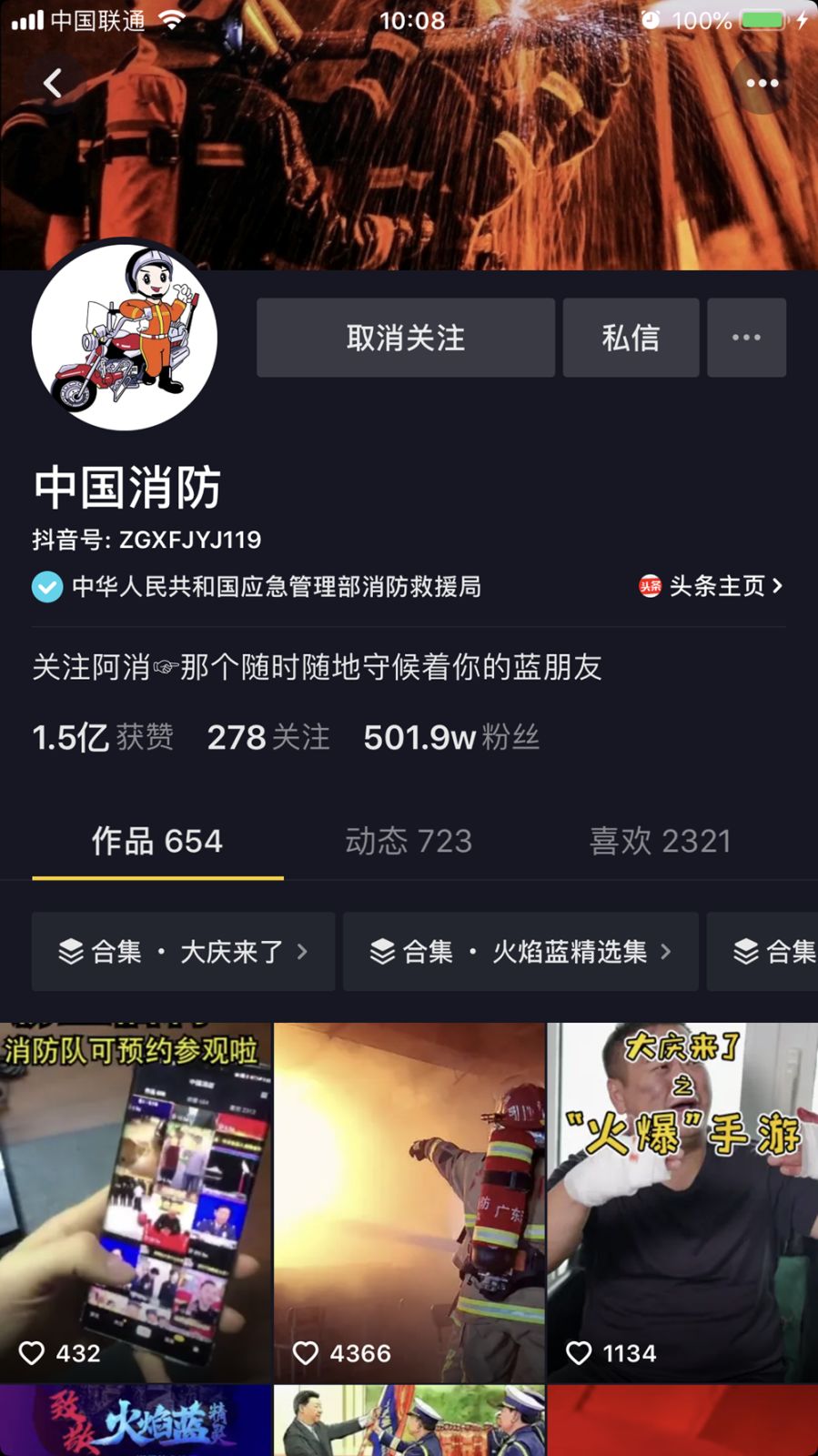
Task: Open more options next to 私信
Action: pos(746,338)
